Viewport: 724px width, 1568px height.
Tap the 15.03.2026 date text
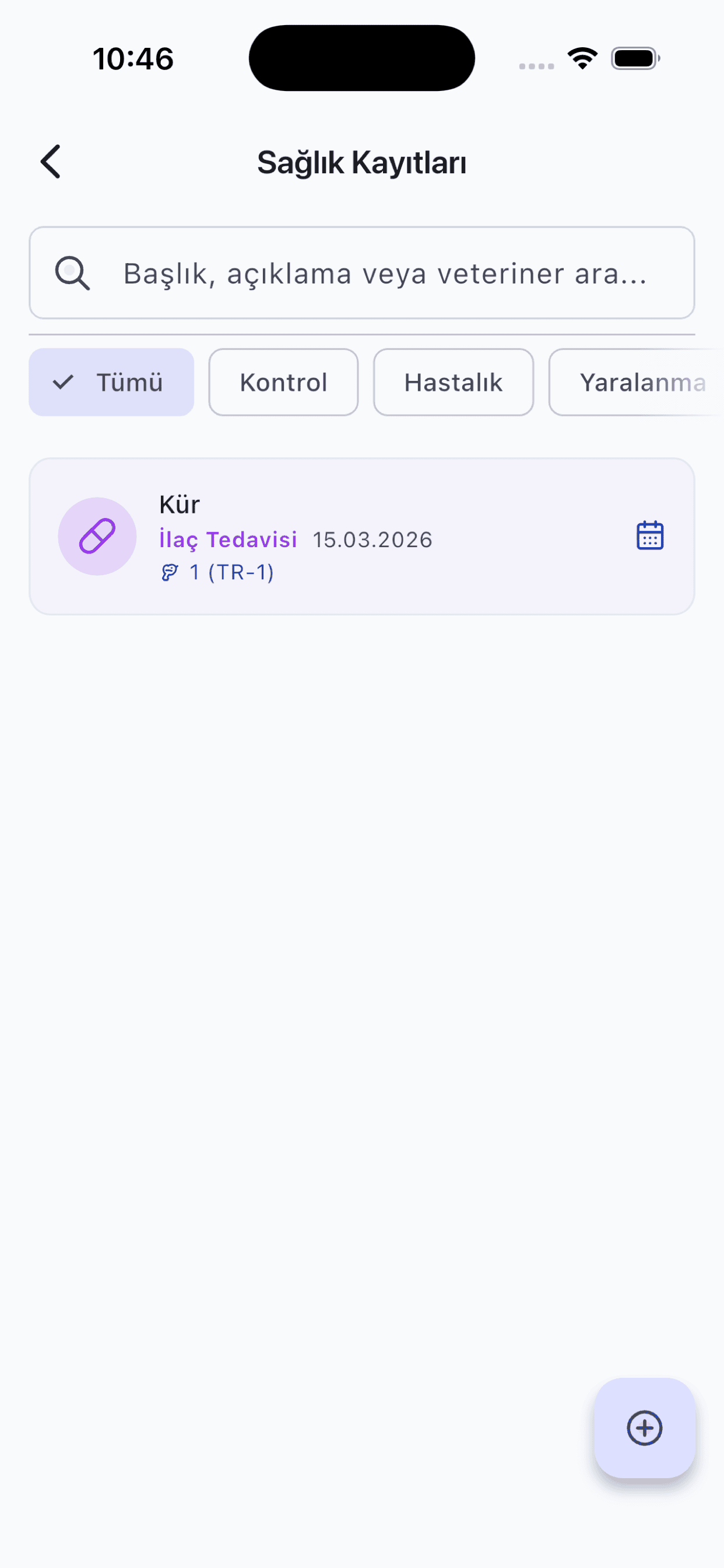click(x=372, y=540)
